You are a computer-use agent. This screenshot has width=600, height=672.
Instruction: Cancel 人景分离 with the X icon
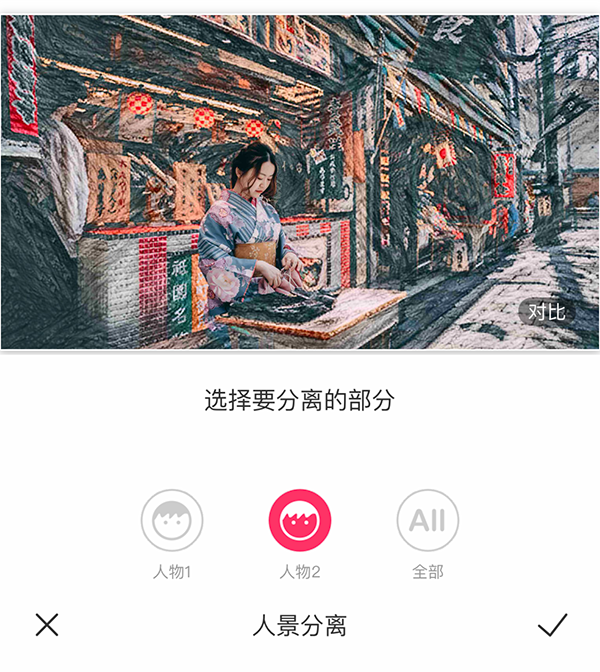tap(47, 625)
